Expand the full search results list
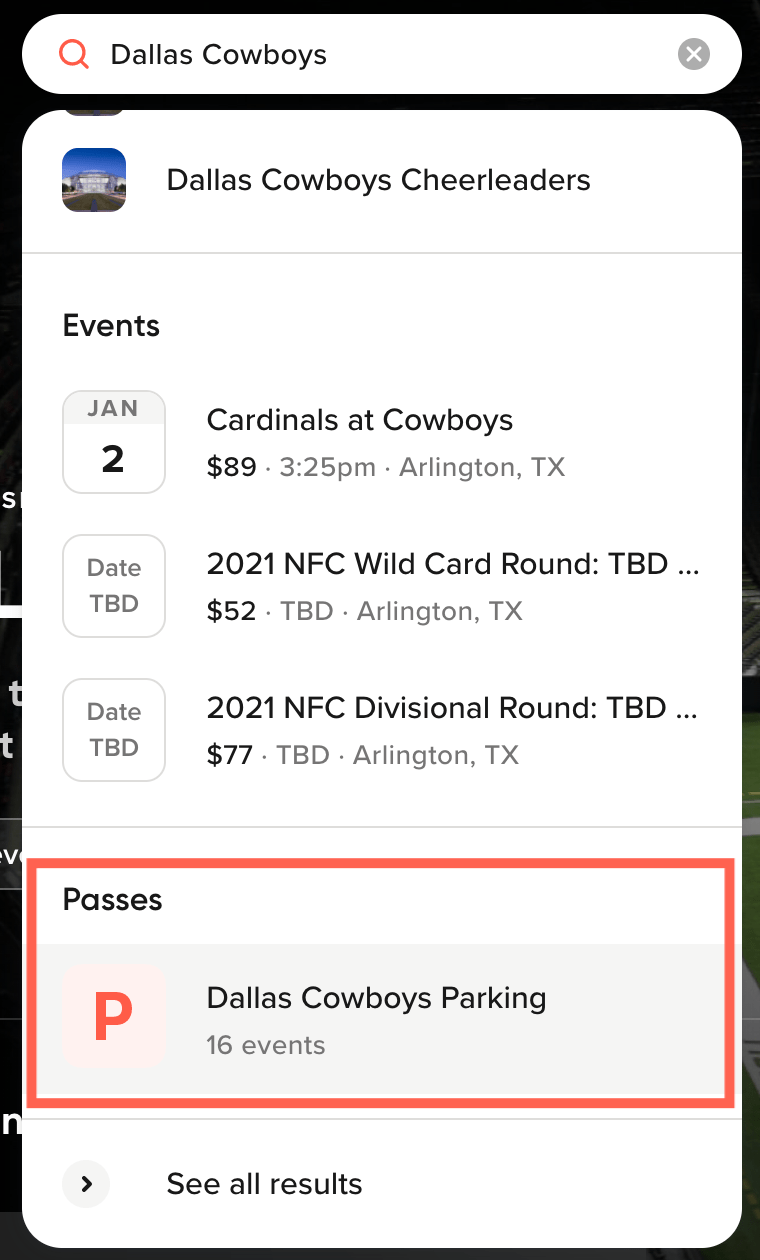760x1260 pixels. [x=264, y=1184]
